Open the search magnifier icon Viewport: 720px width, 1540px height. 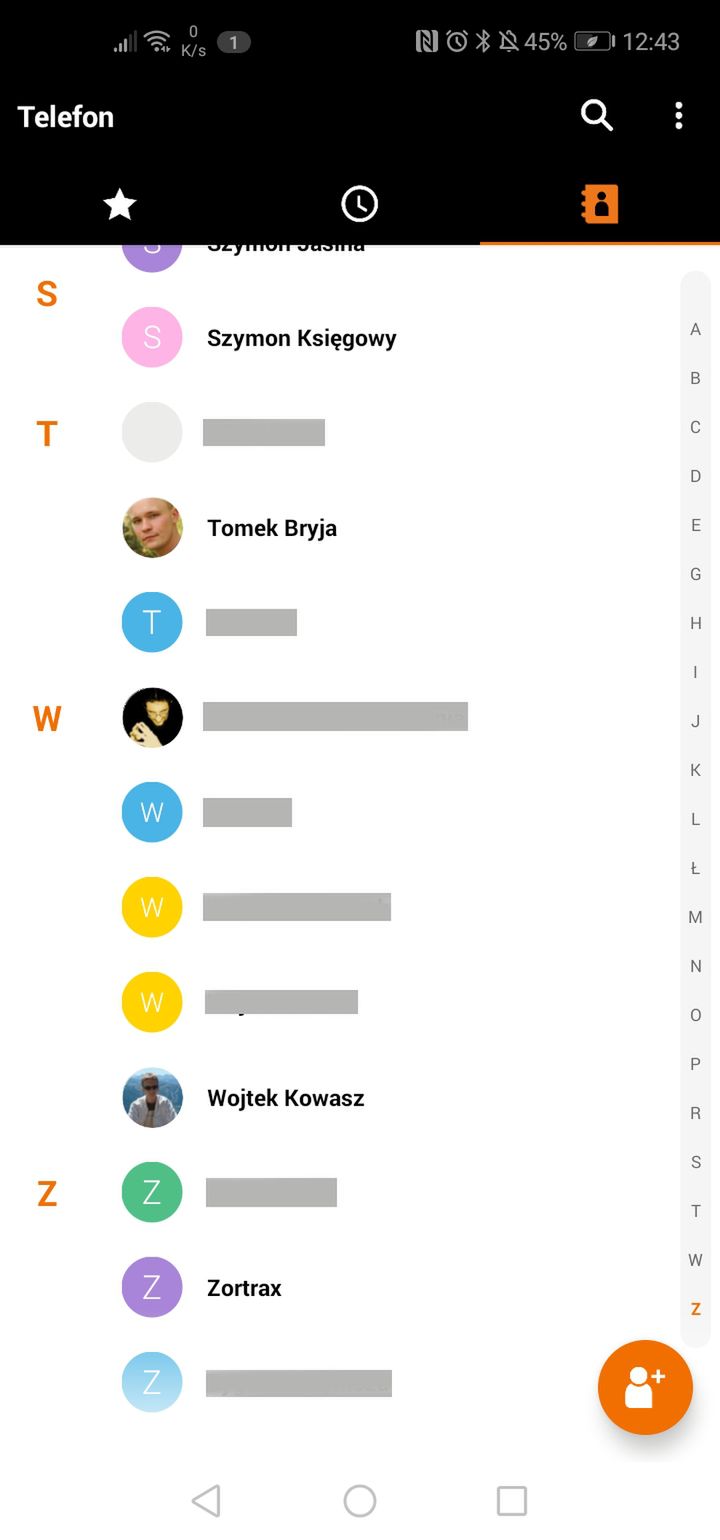pyautogui.click(x=597, y=116)
